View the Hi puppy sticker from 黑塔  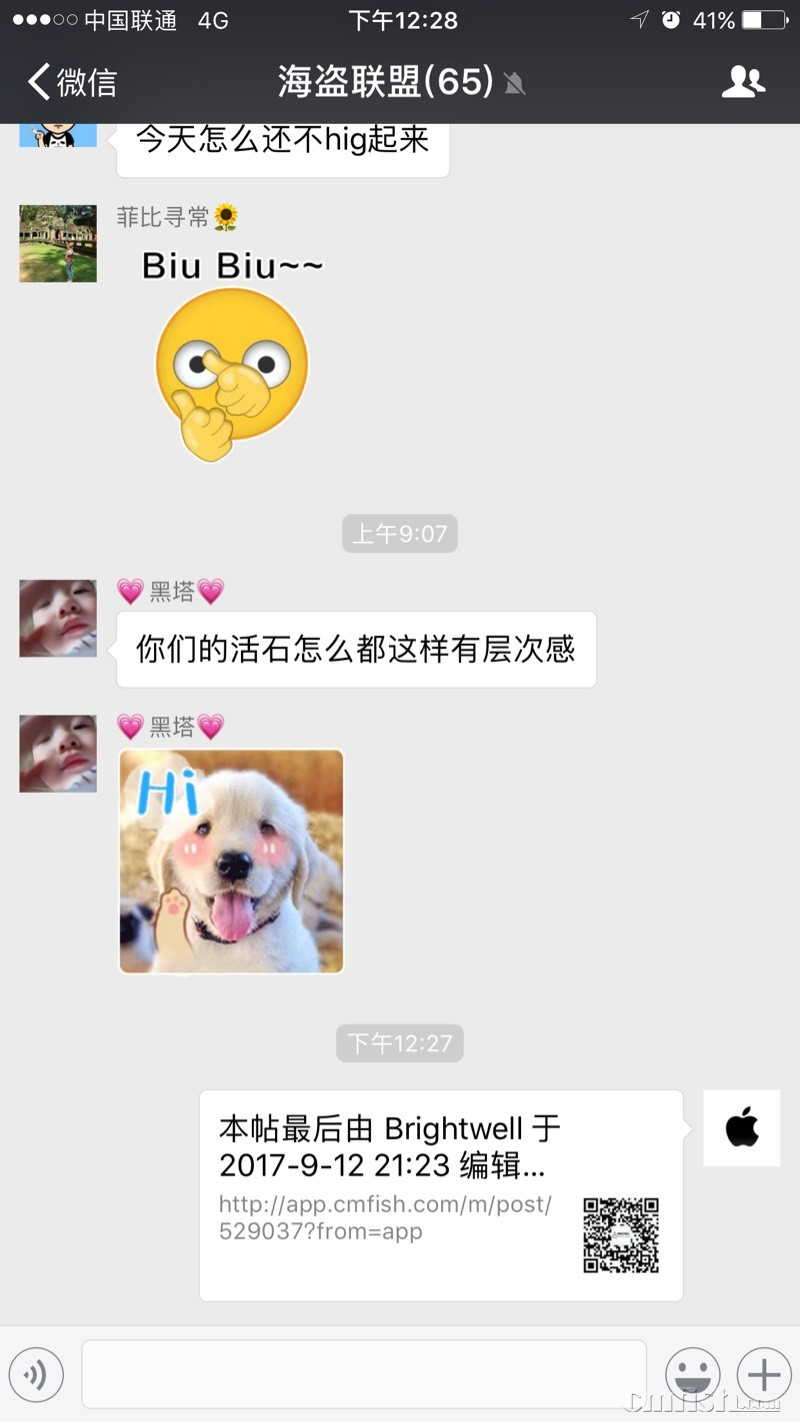tap(231, 861)
